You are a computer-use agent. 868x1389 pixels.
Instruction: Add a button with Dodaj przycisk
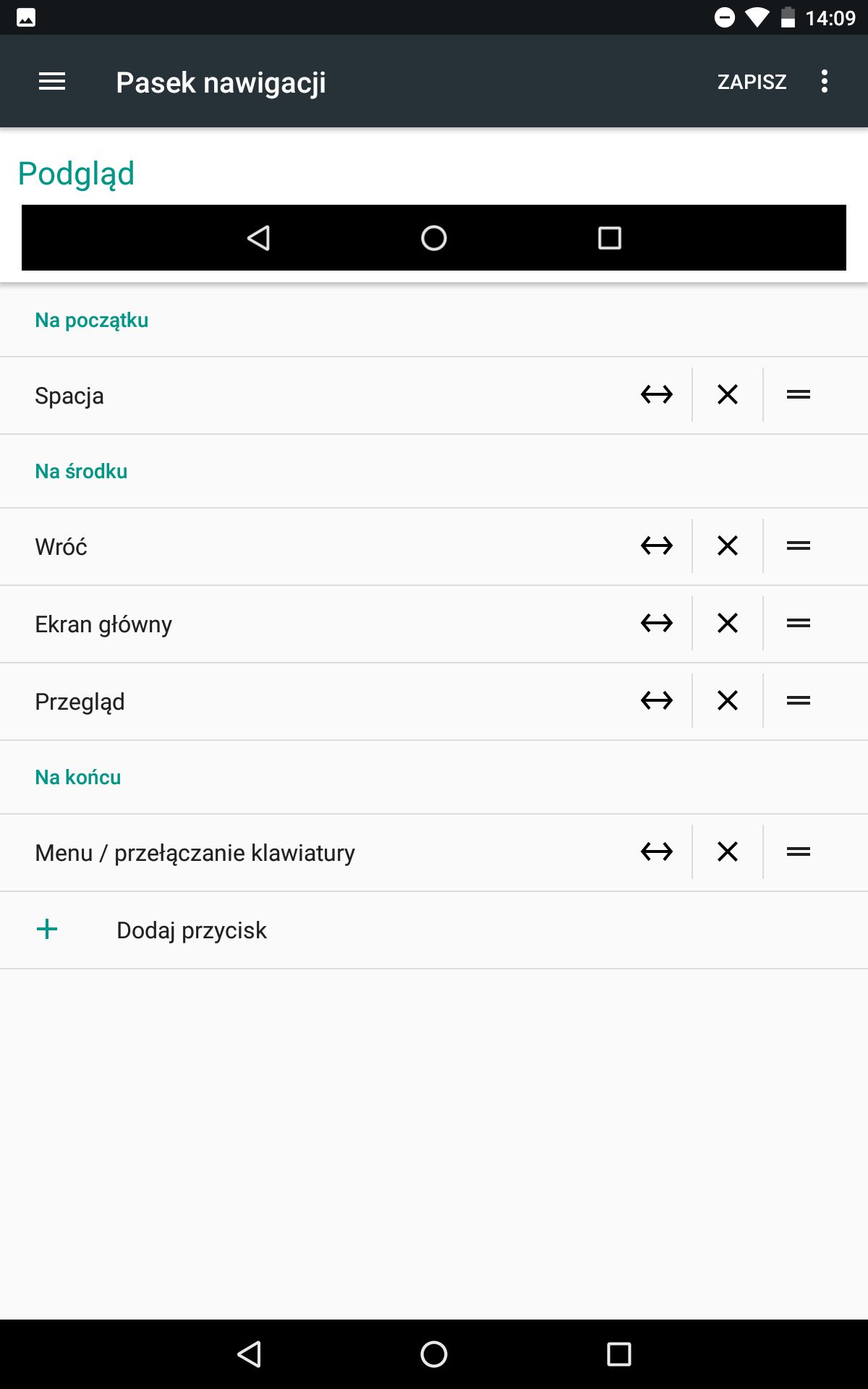coord(434,930)
